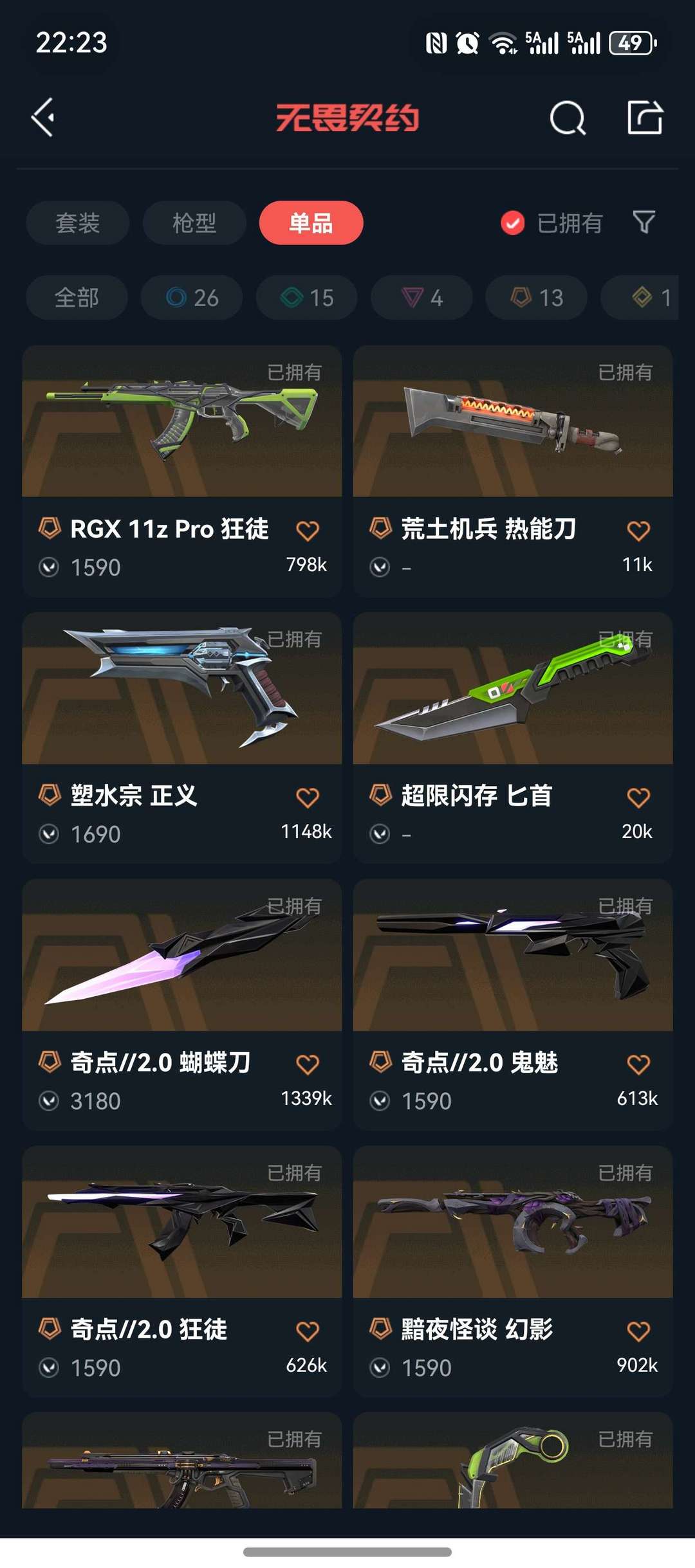Switch to the 枪型 tab
Viewport: 695px width, 1568px height.
tap(193, 223)
